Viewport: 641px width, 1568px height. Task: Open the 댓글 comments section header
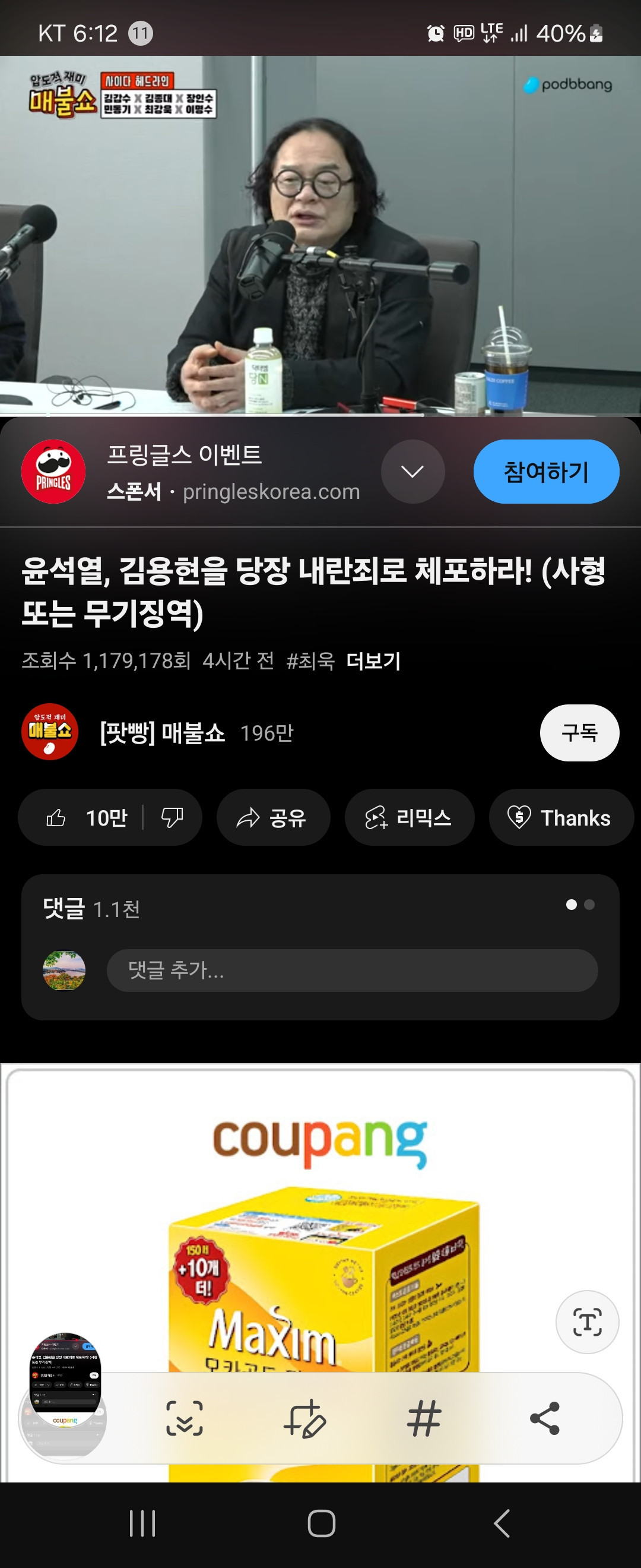91,909
